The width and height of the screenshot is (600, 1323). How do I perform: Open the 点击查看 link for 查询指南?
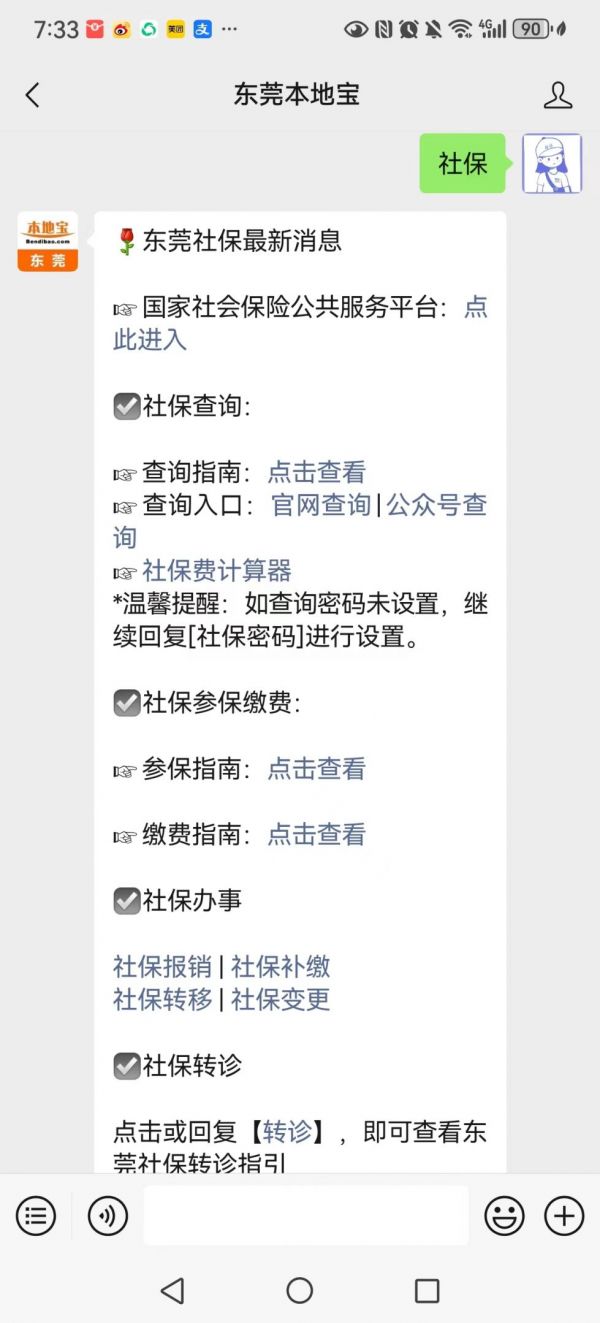[x=317, y=472]
